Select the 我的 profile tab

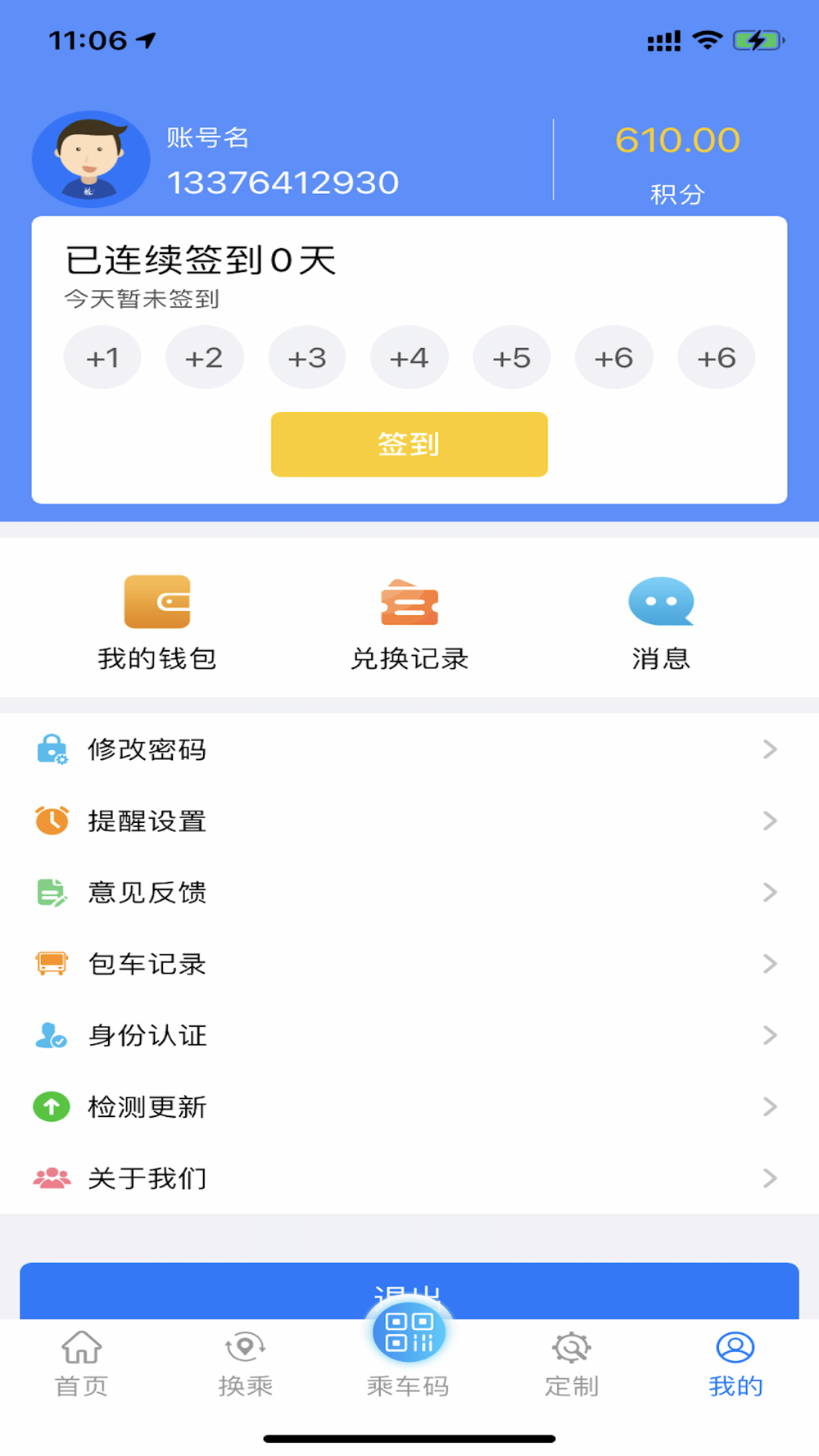[x=735, y=1364]
